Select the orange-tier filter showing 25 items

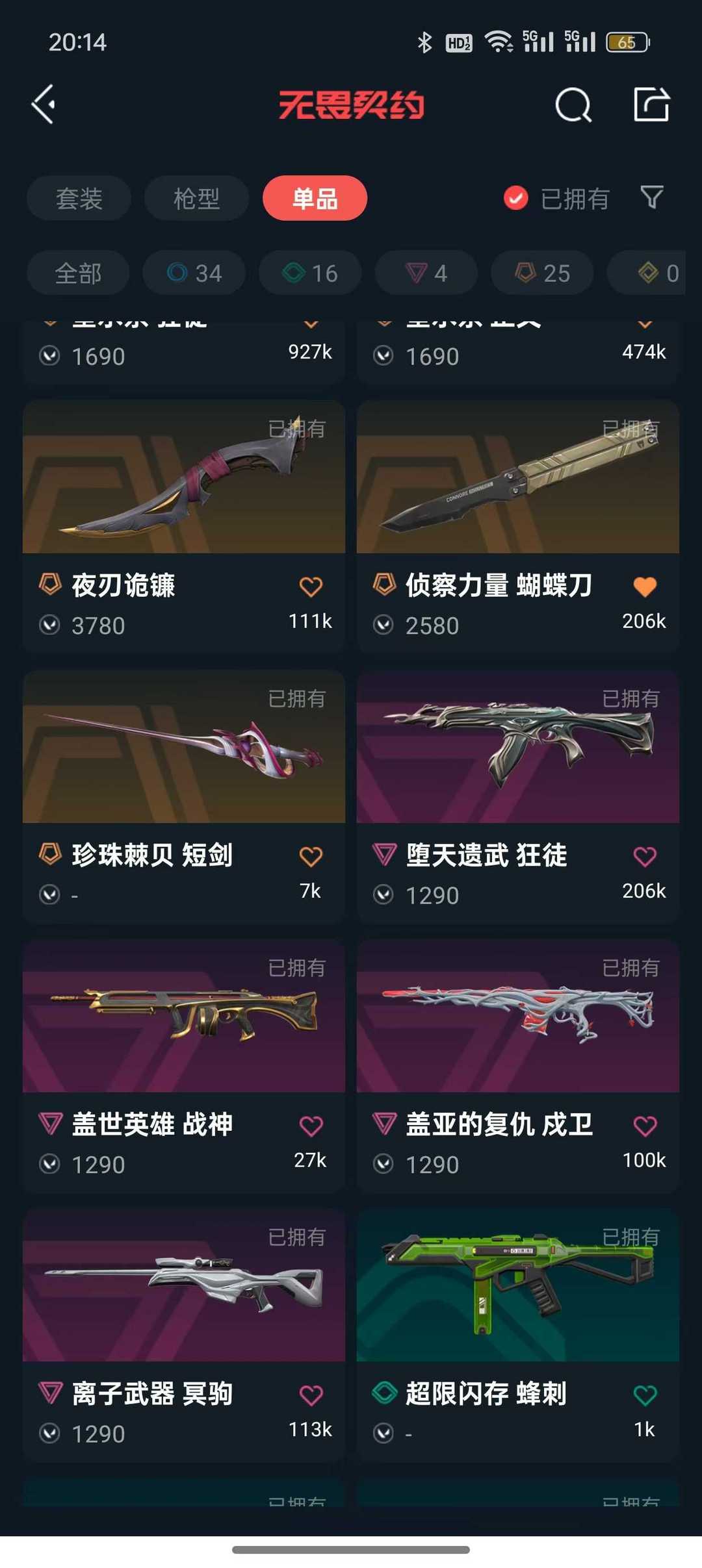[x=541, y=273]
